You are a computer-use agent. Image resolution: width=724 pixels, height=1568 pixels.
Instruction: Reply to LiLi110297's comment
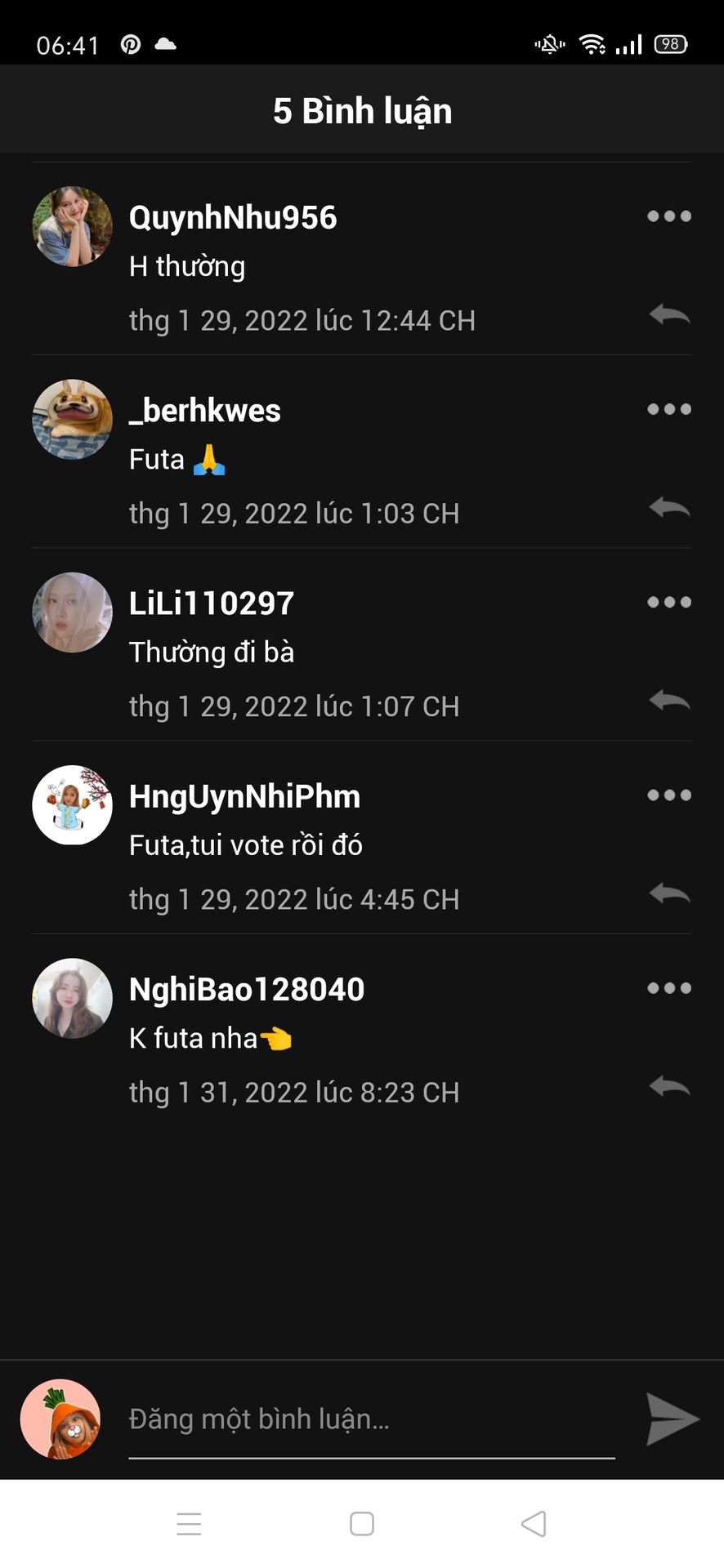pyautogui.click(x=669, y=700)
